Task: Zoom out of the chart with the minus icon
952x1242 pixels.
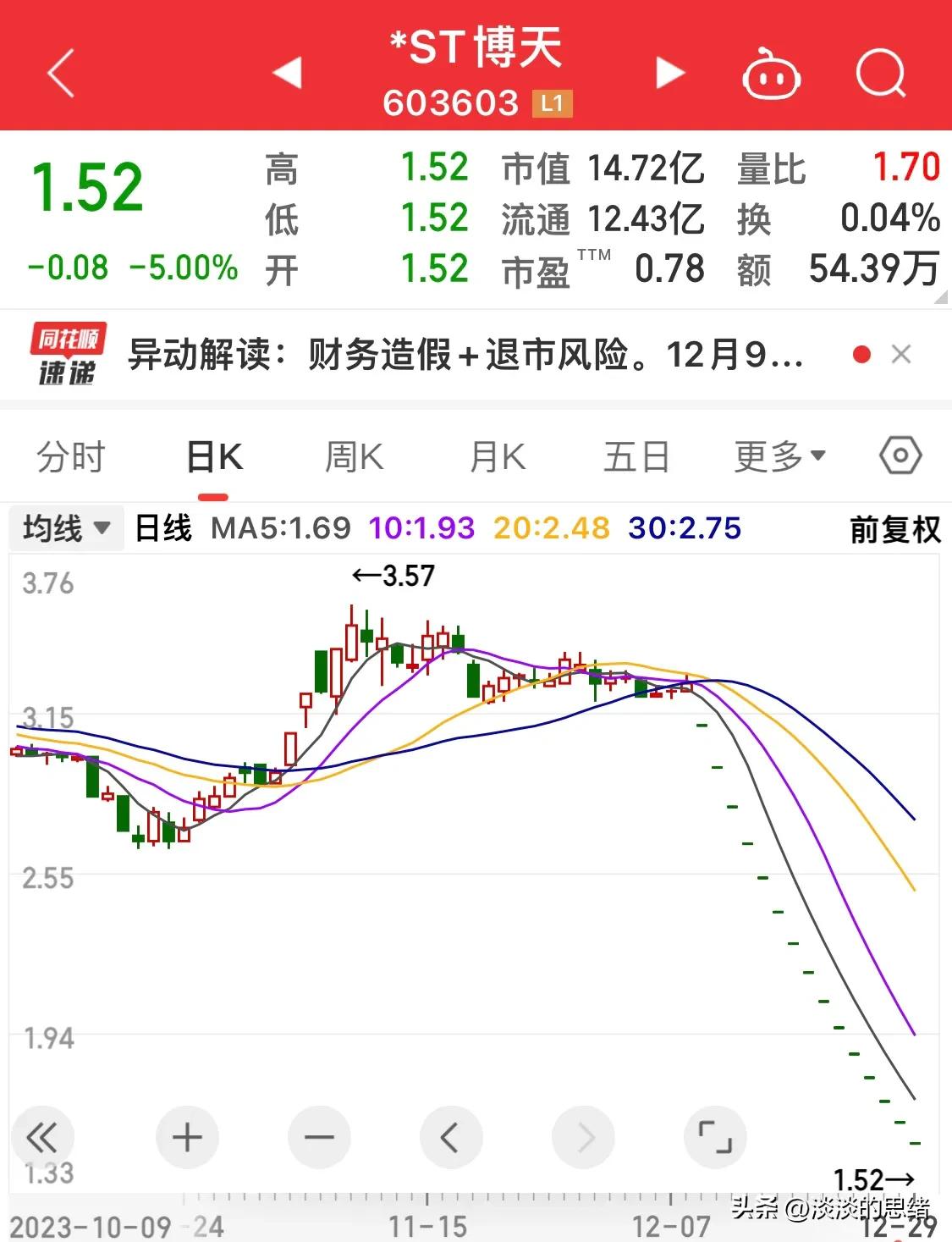Action: [x=319, y=1138]
